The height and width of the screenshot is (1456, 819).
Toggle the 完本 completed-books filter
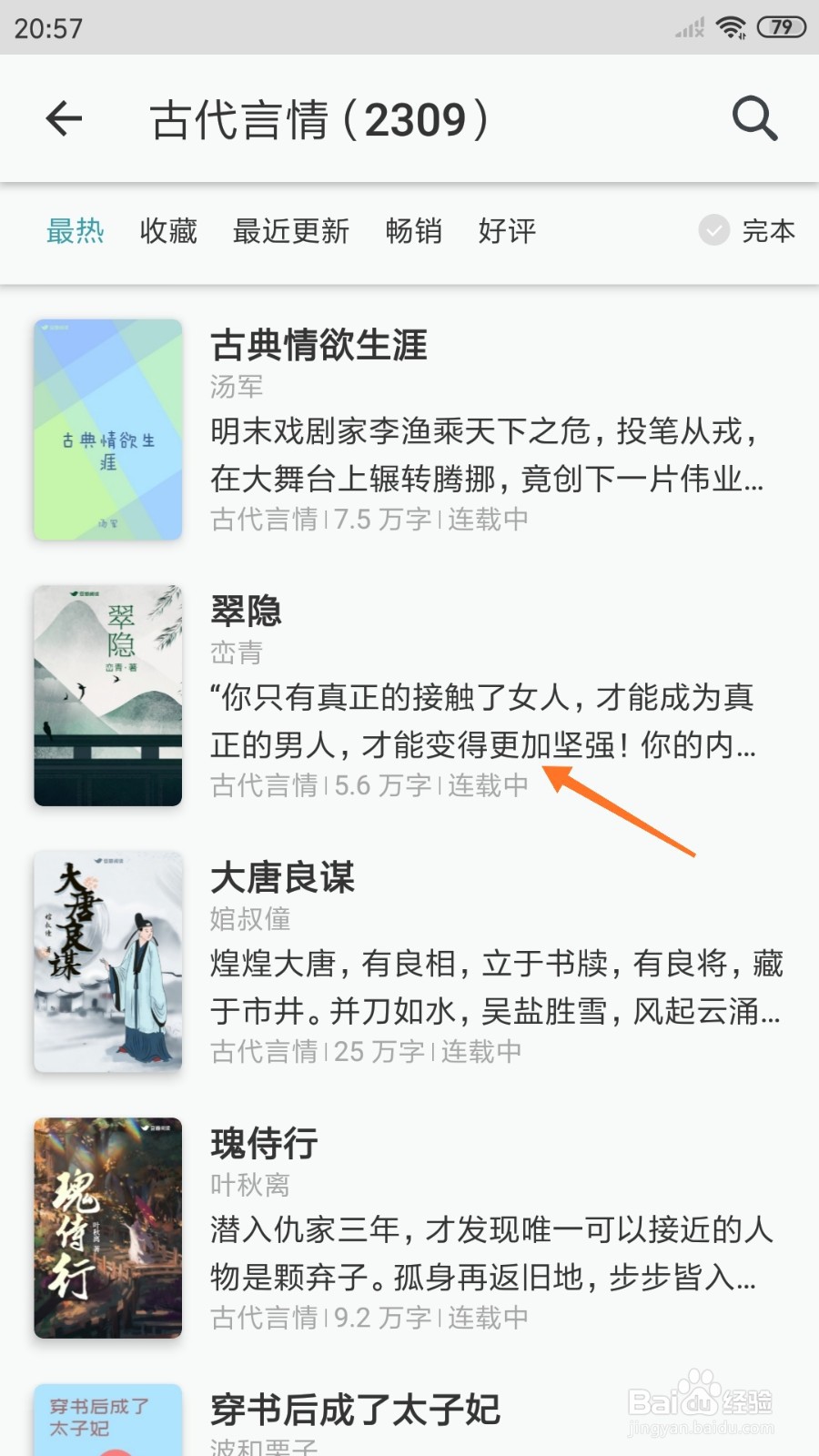point(746,232)
